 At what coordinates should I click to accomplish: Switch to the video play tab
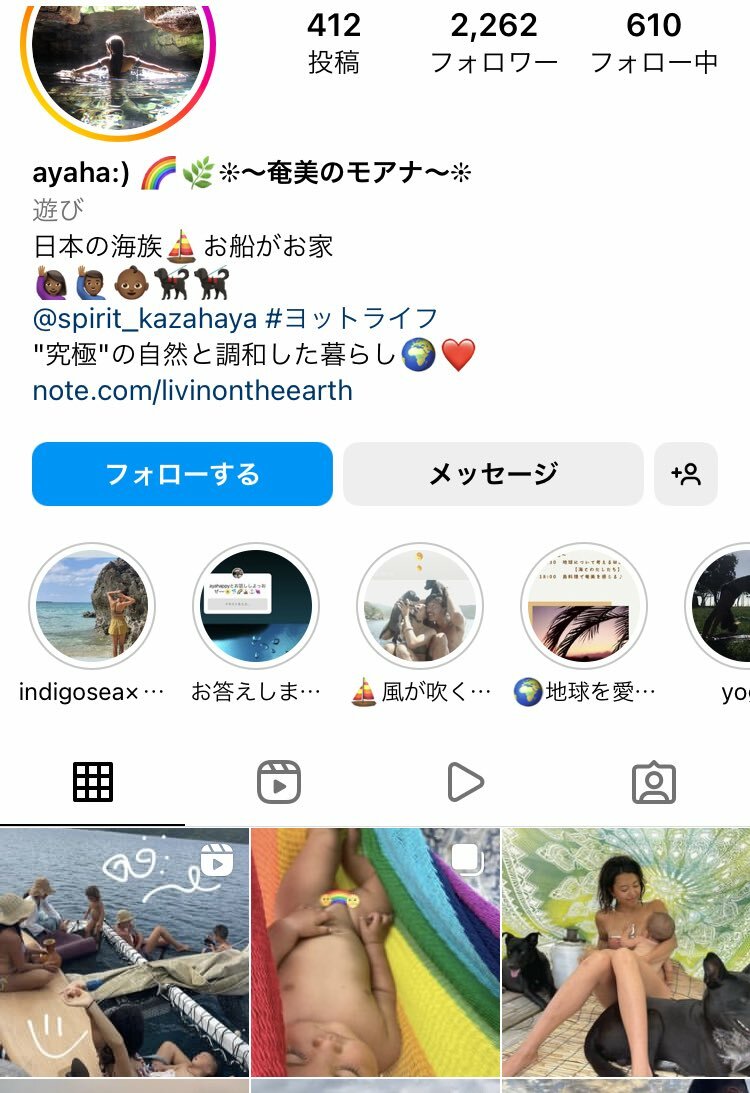point(465,783)
